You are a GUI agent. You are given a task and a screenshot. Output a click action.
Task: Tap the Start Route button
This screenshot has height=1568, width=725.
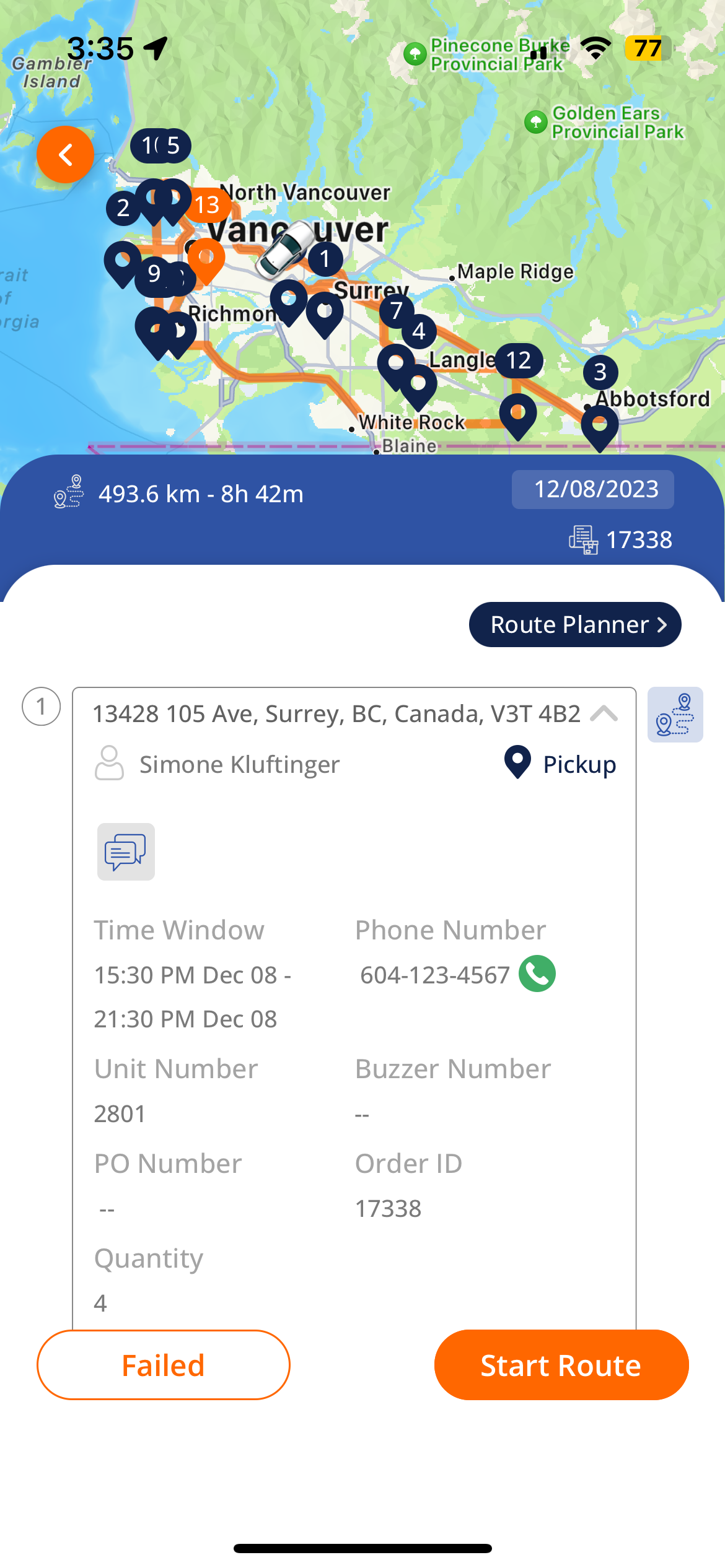tap(561, 1365)
